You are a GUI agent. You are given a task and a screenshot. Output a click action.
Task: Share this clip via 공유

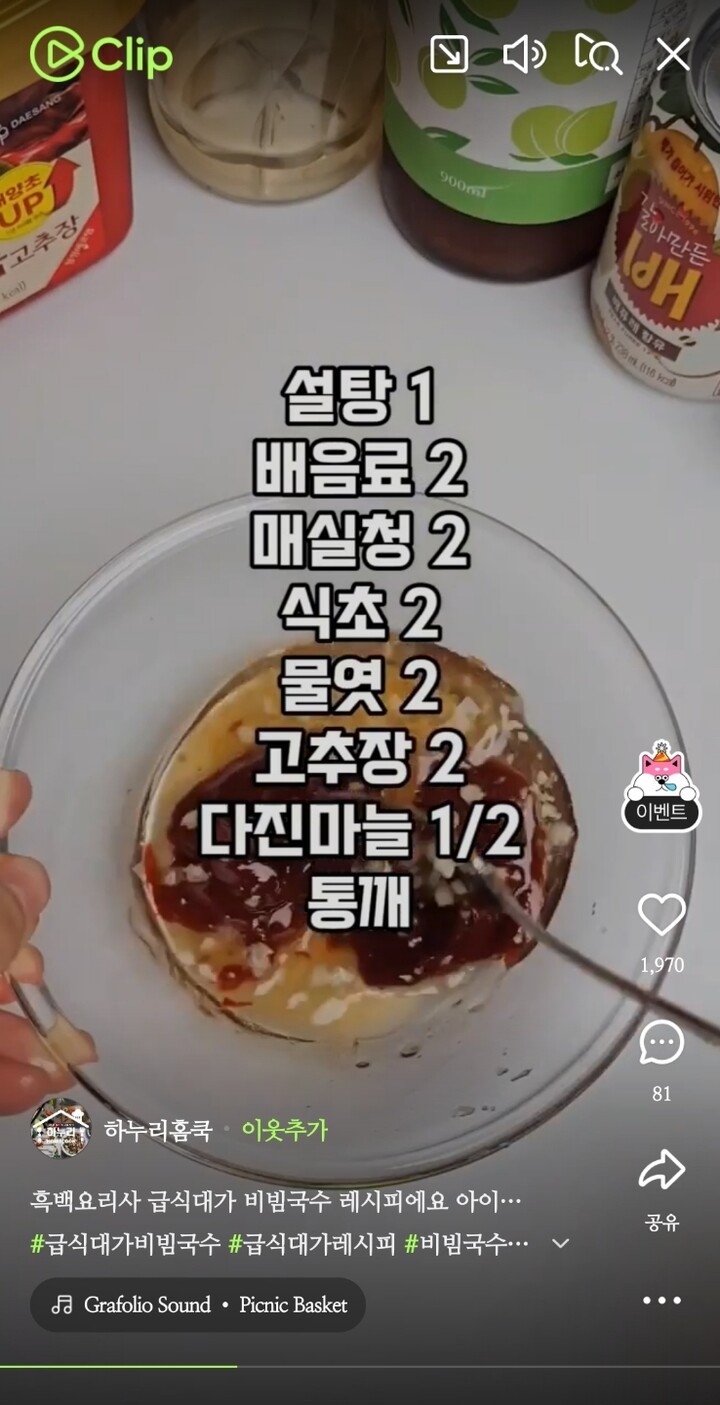click(x=661, y=1171)
